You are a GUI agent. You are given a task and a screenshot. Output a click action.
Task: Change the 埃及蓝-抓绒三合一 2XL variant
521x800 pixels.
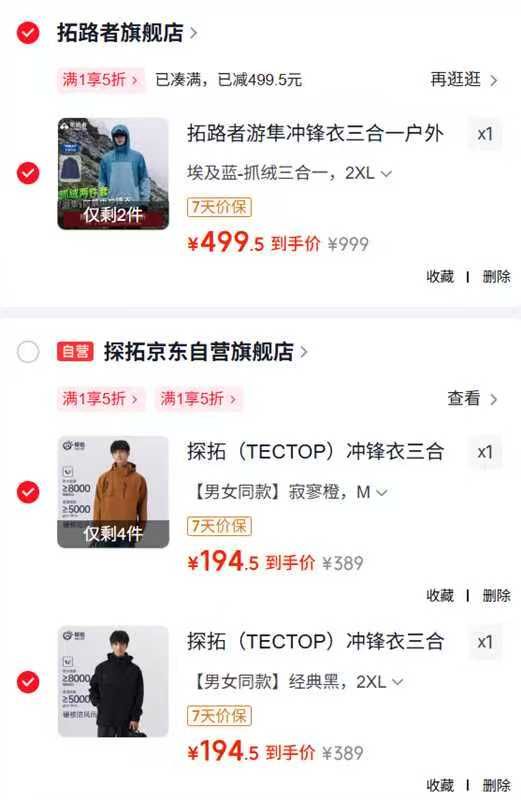coord(289,173)
